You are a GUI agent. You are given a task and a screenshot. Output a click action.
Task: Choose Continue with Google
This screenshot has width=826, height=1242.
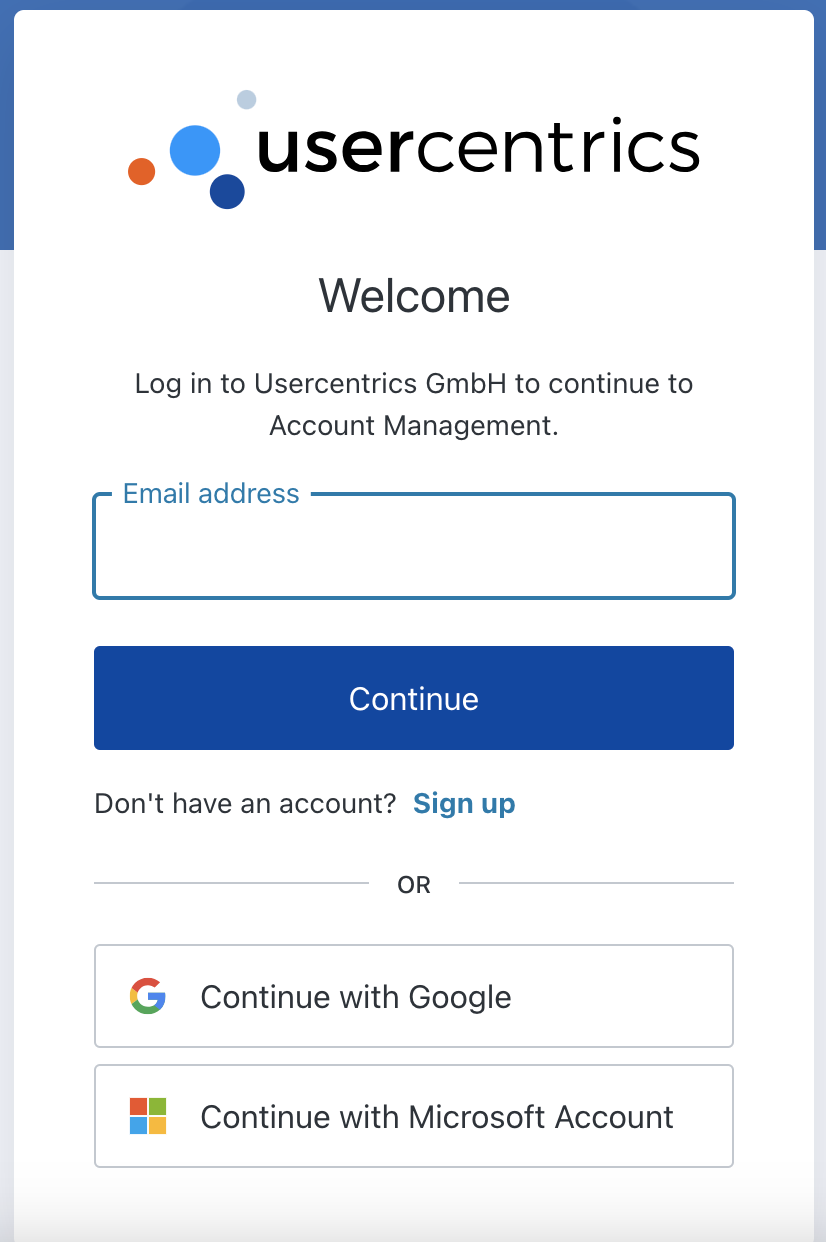413,996
